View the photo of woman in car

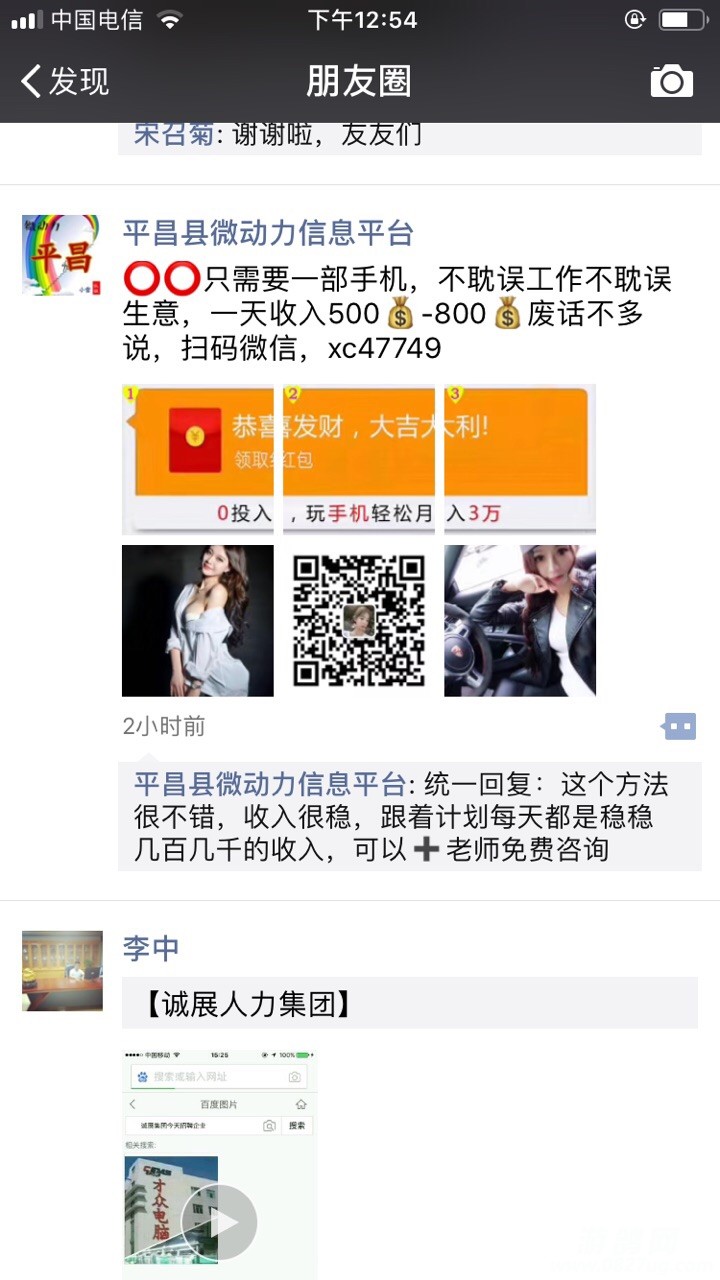(x=519, y=620)
